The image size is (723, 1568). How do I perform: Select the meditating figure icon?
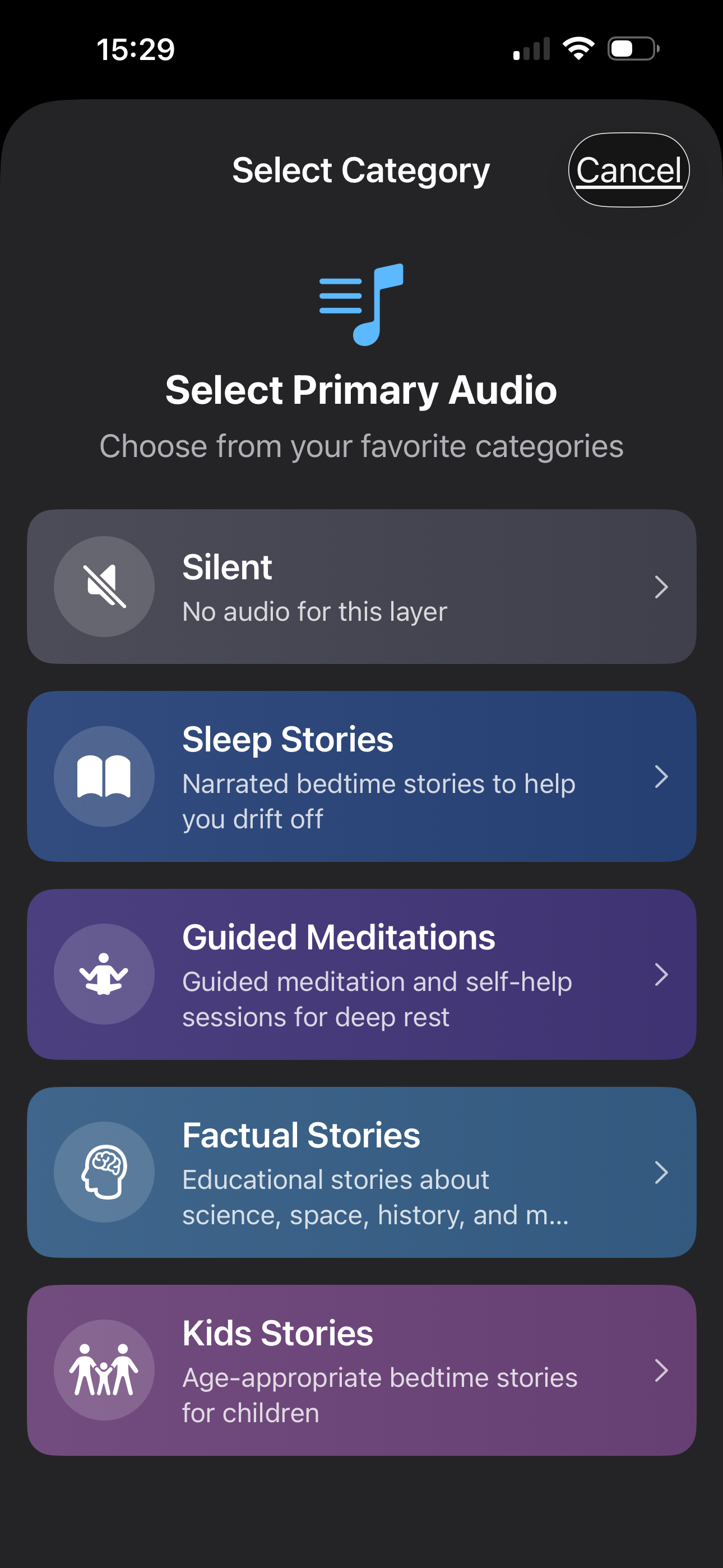coord(105,975)
